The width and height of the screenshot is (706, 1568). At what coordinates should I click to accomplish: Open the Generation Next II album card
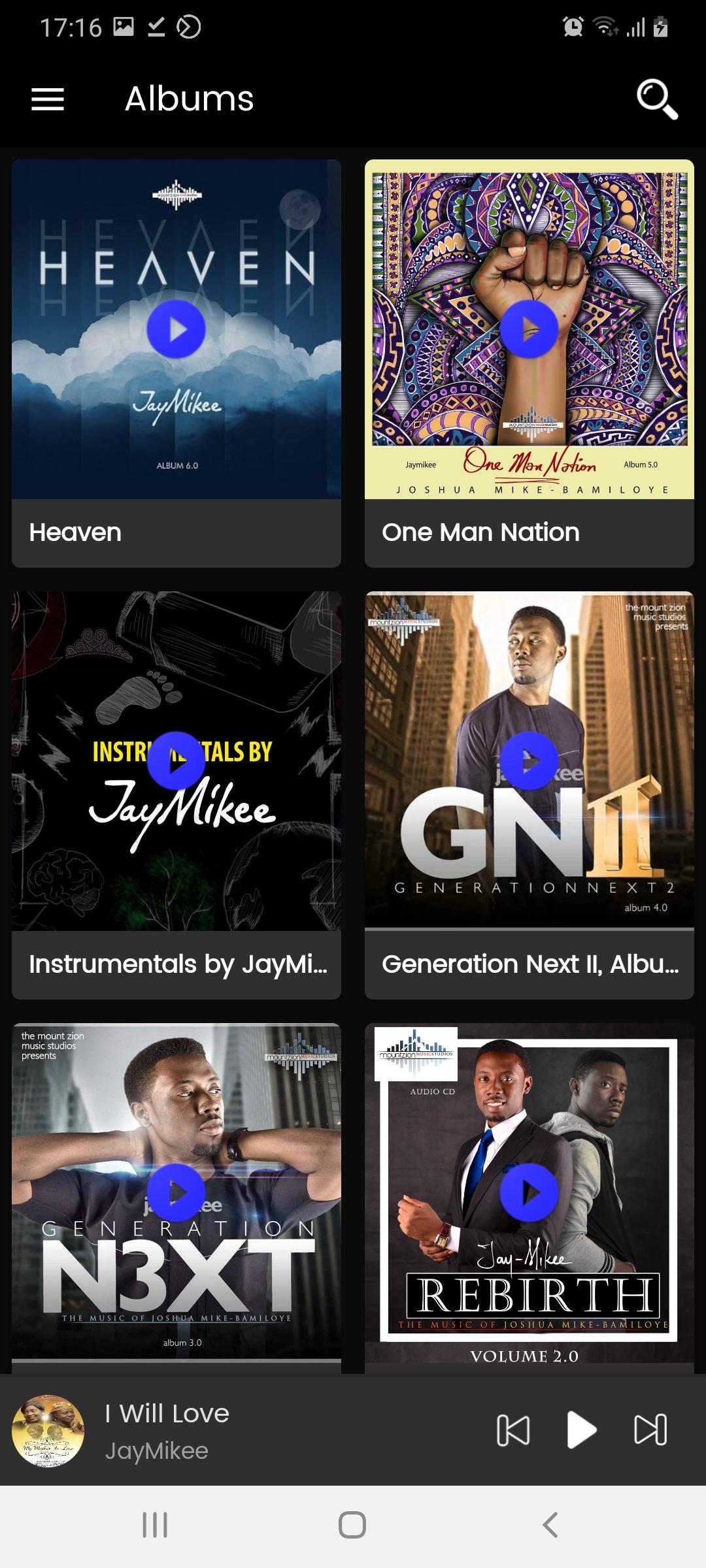coord(529,964)
